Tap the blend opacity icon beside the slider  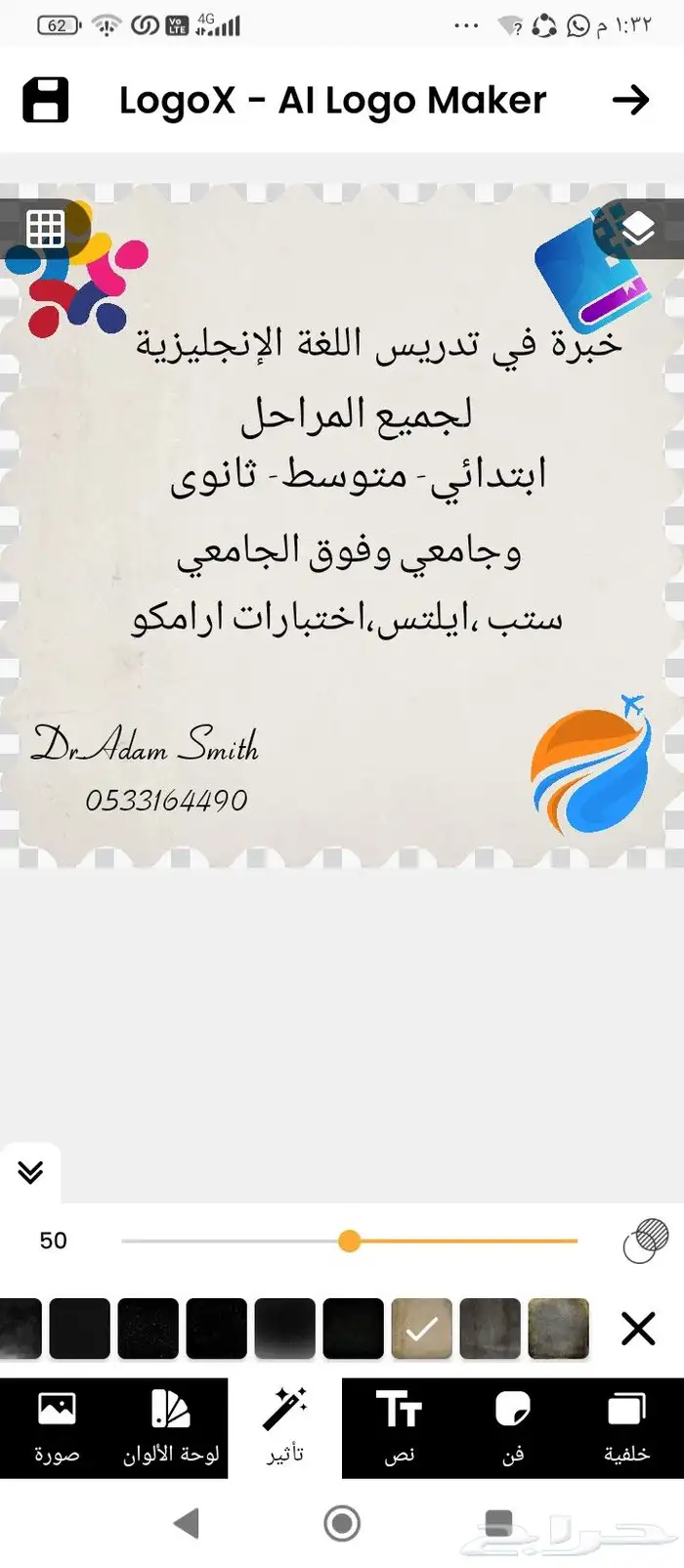(x=645, y=1241)
